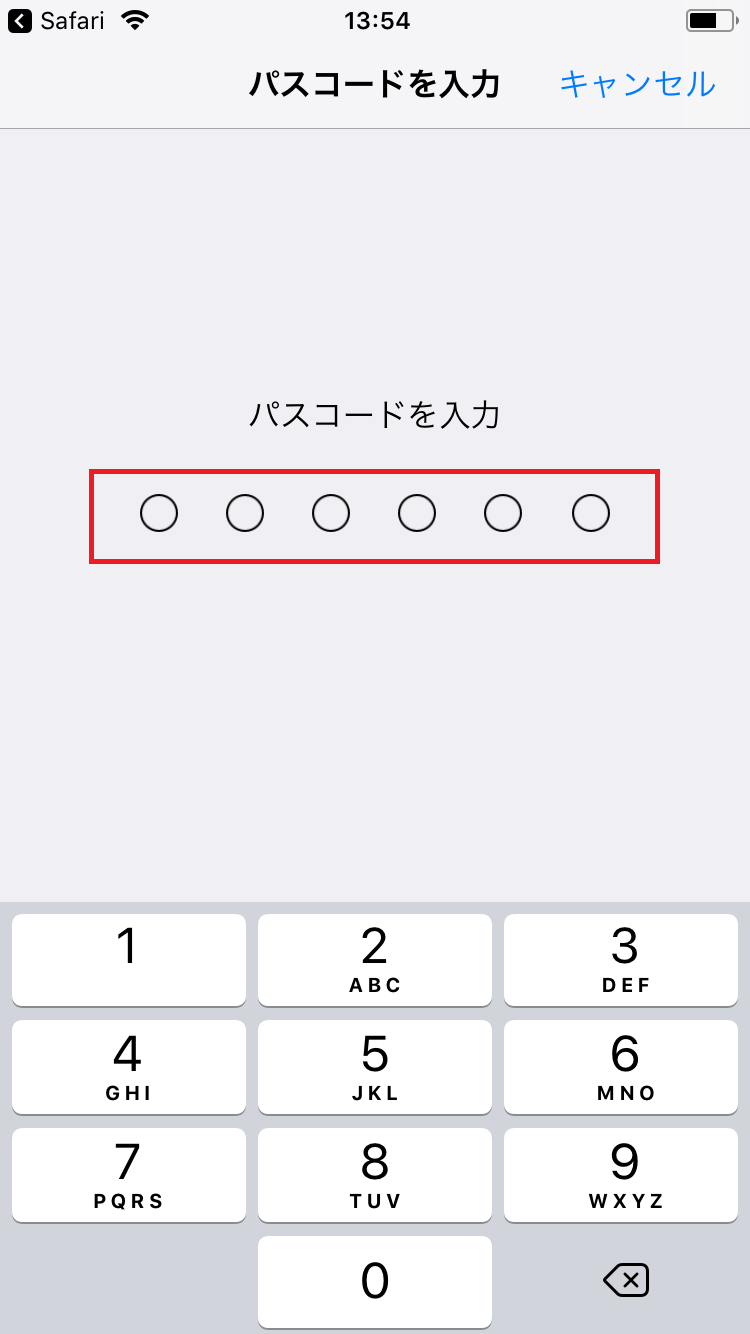Screen dimensions: 750x1334
Task: Tap the first empty passcode circle
Action: (158, 513)
